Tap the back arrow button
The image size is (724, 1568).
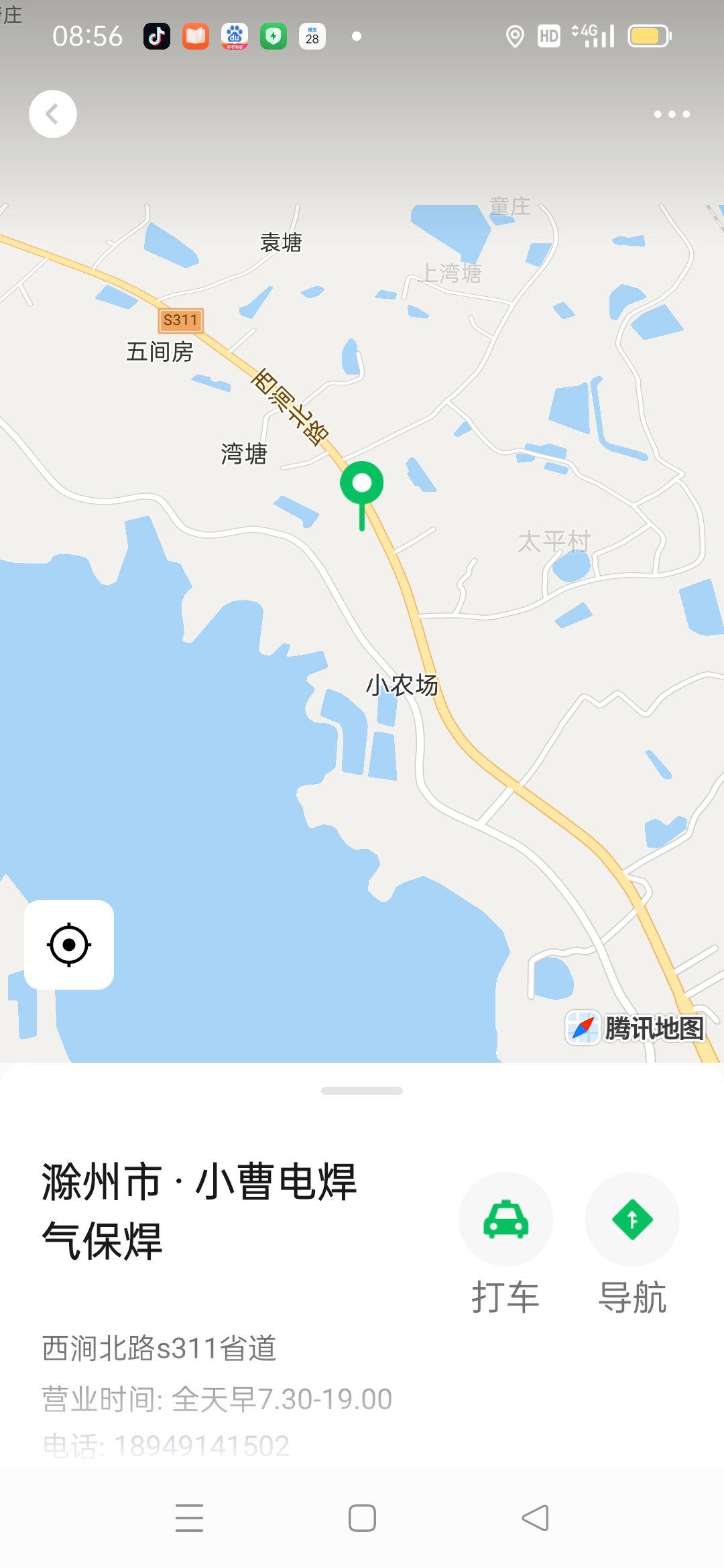52,114
